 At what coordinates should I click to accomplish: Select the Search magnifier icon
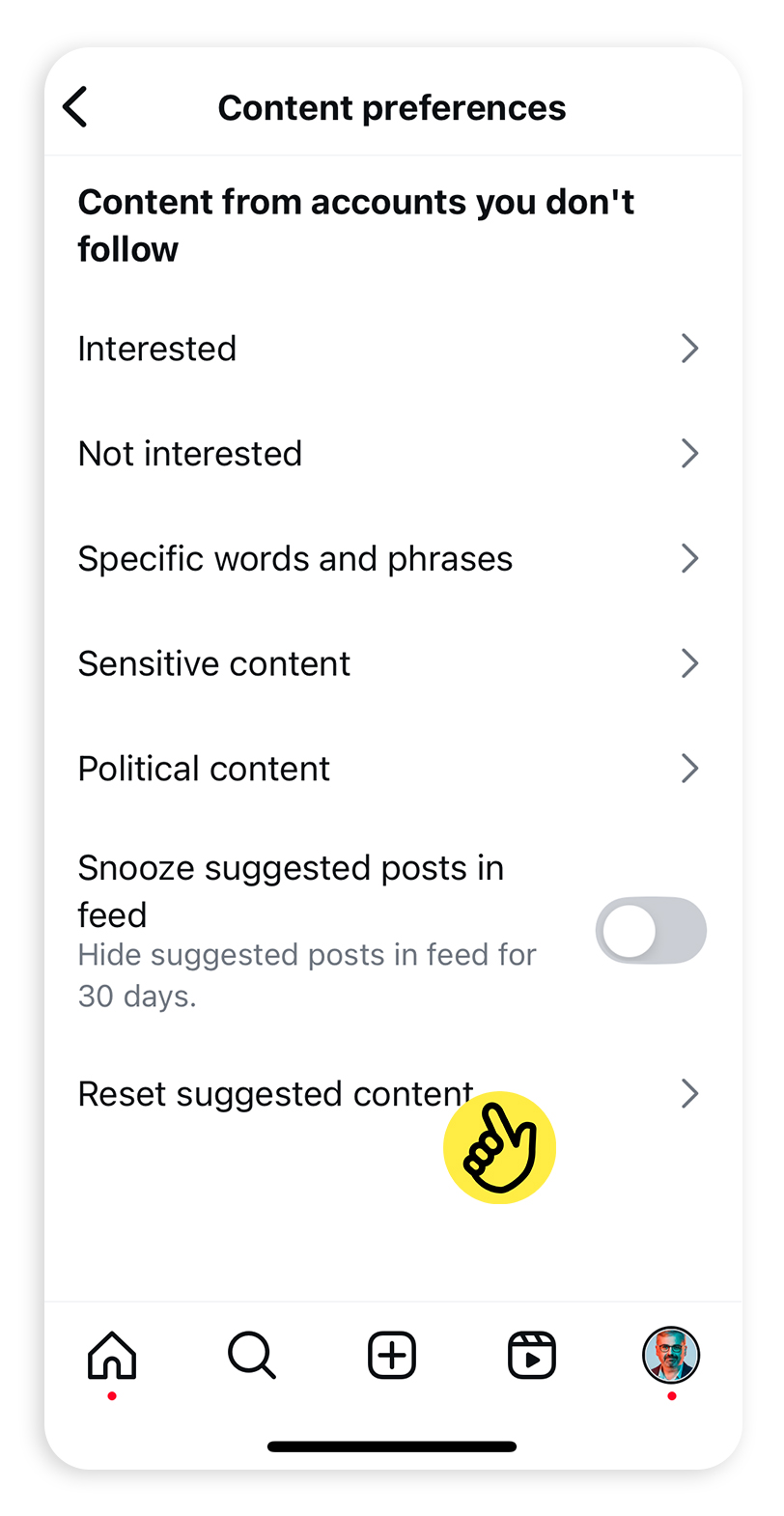(x=251, y=1356)
